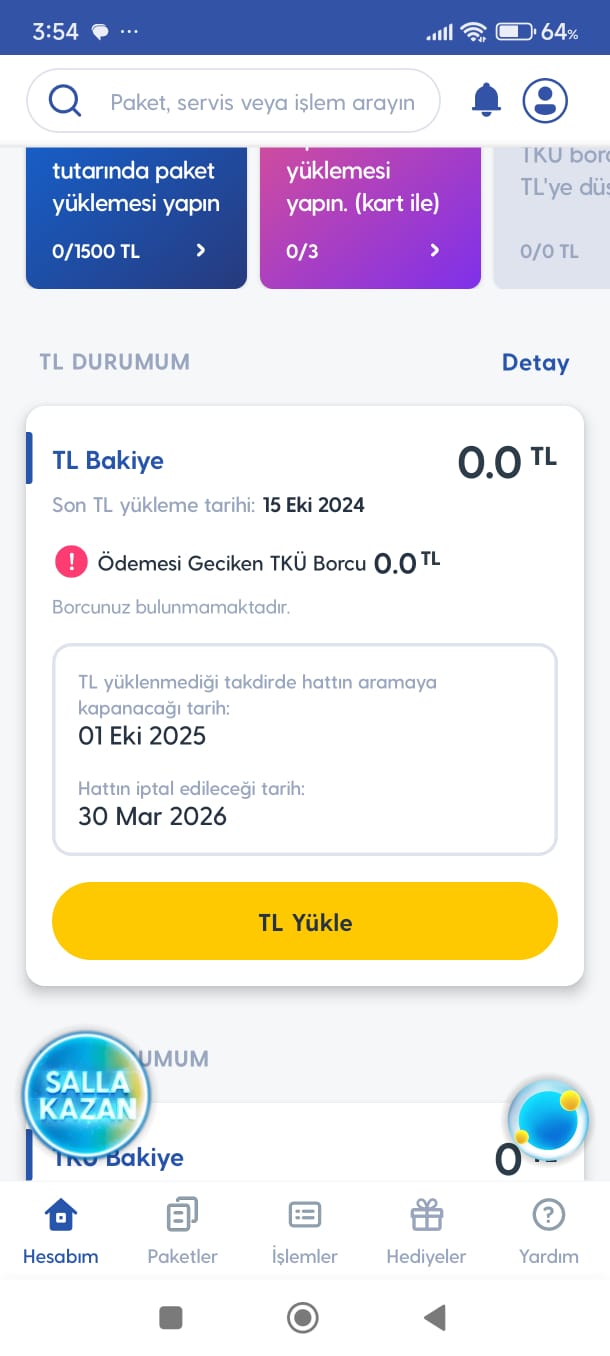Open Detay link for TL Durumum
This screenshot has height=1356, width=610.
[535, 362]
